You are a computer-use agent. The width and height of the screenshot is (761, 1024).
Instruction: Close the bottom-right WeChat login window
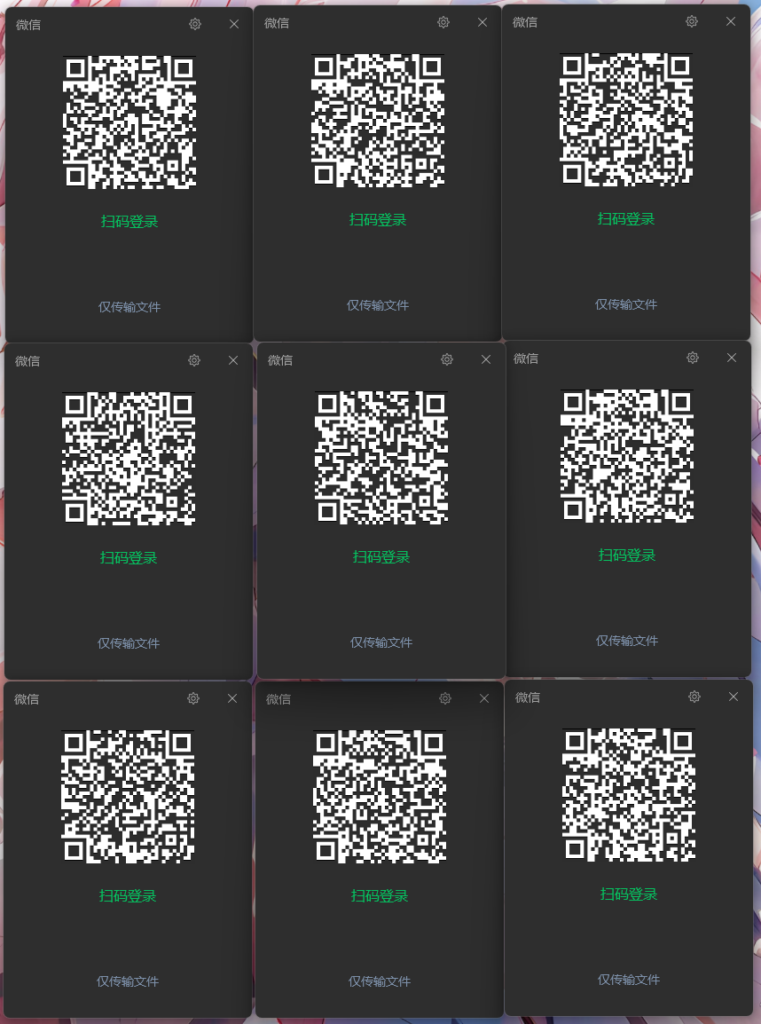point(733,696)
